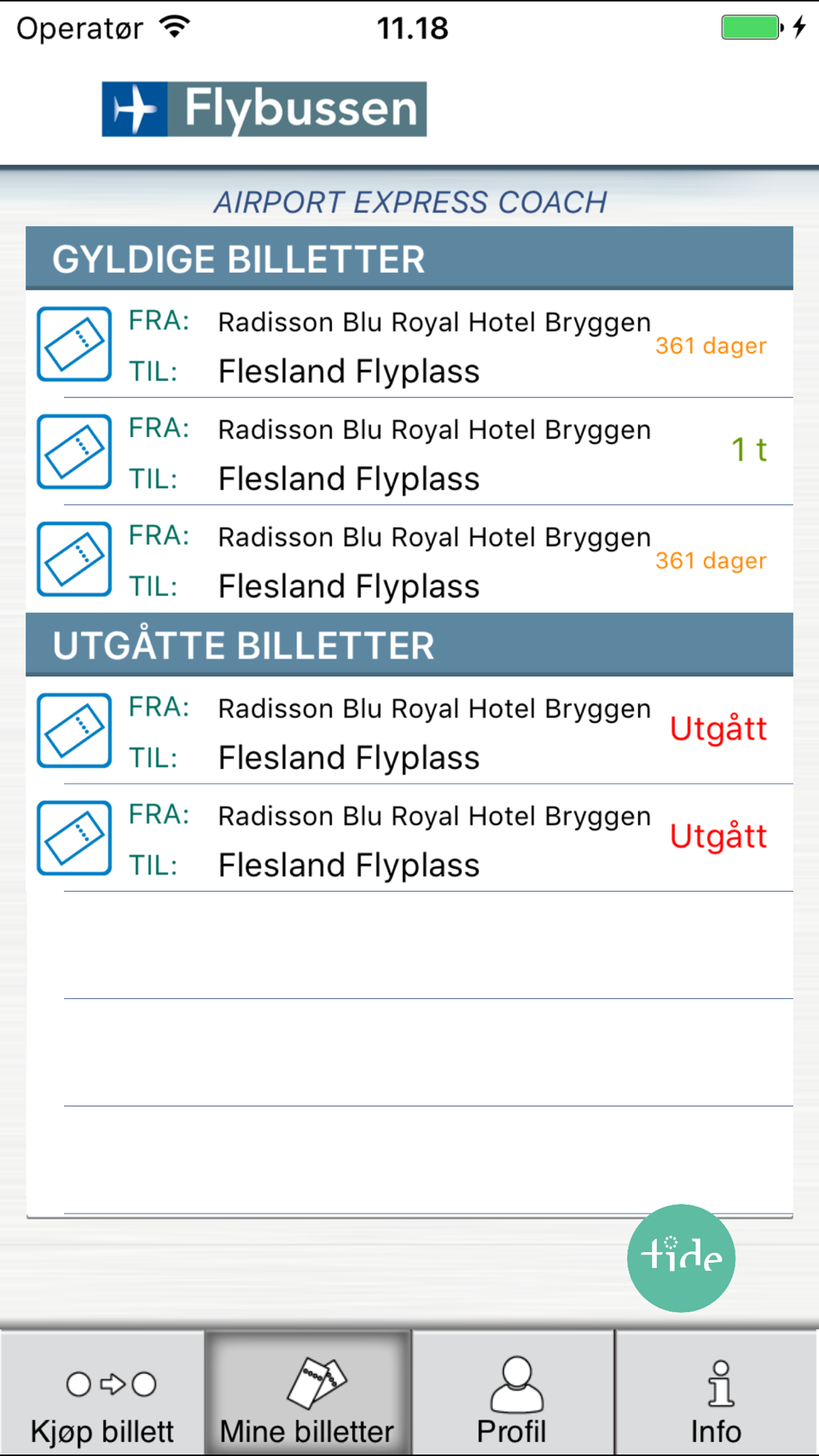Go to the Info tab
Viewport: 819px width, 1456px height.
click(x=717, y=1393)
